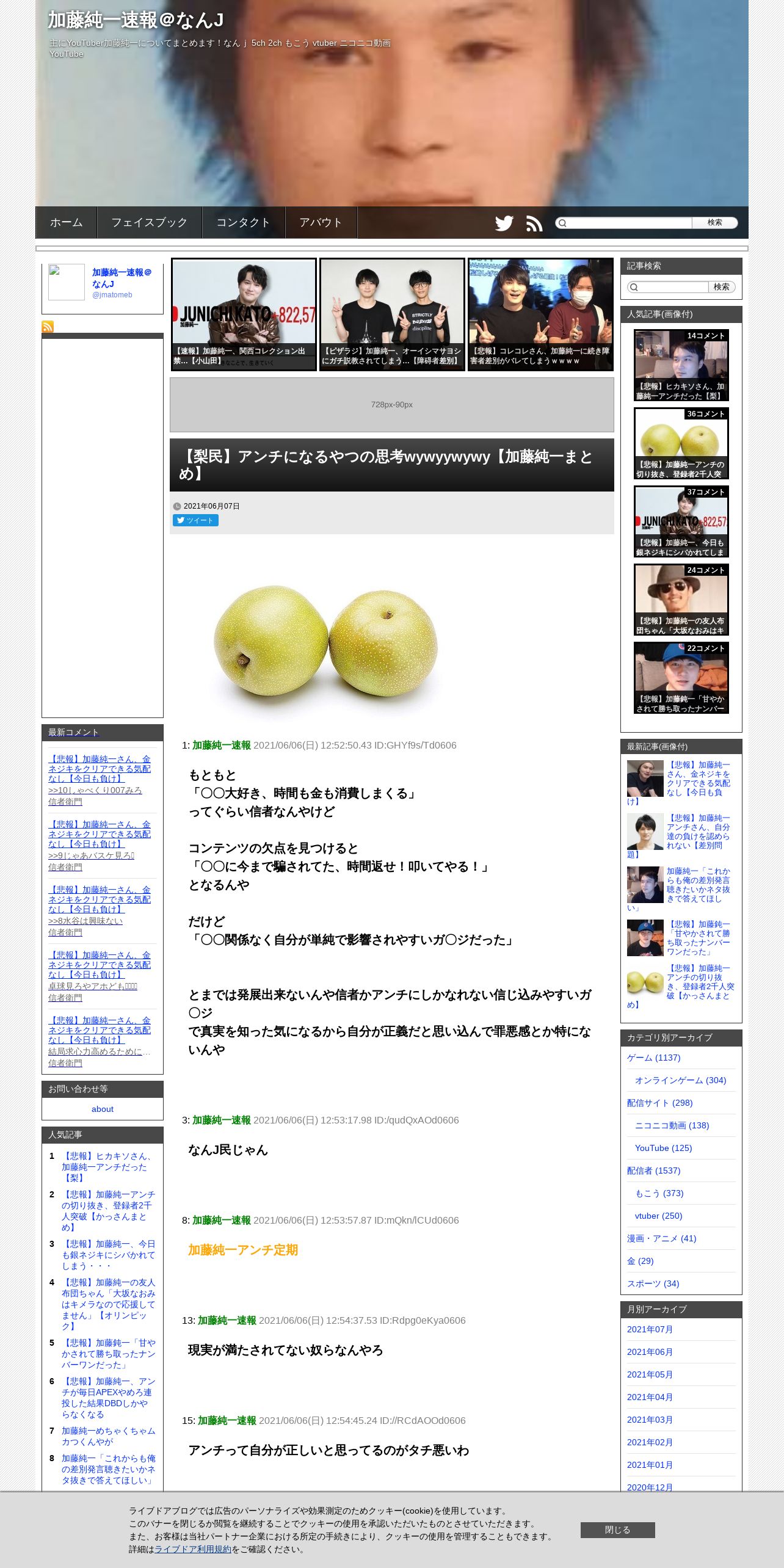Go to the フェイスブック page
This screenshot has width=784, height=1568.
pyautogui.click(x=150, y=222)
